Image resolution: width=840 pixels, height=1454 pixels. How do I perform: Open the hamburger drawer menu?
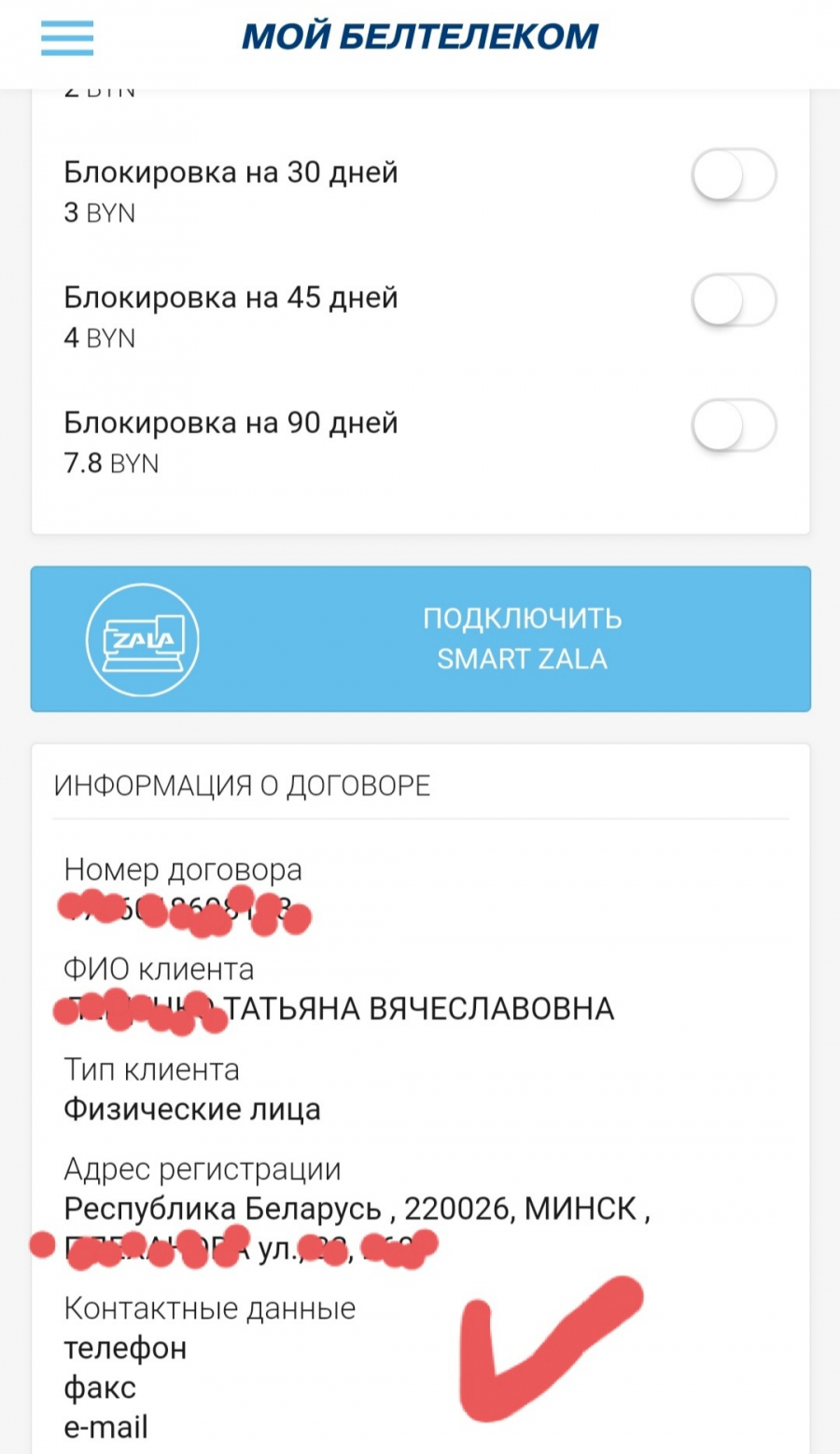66,37
